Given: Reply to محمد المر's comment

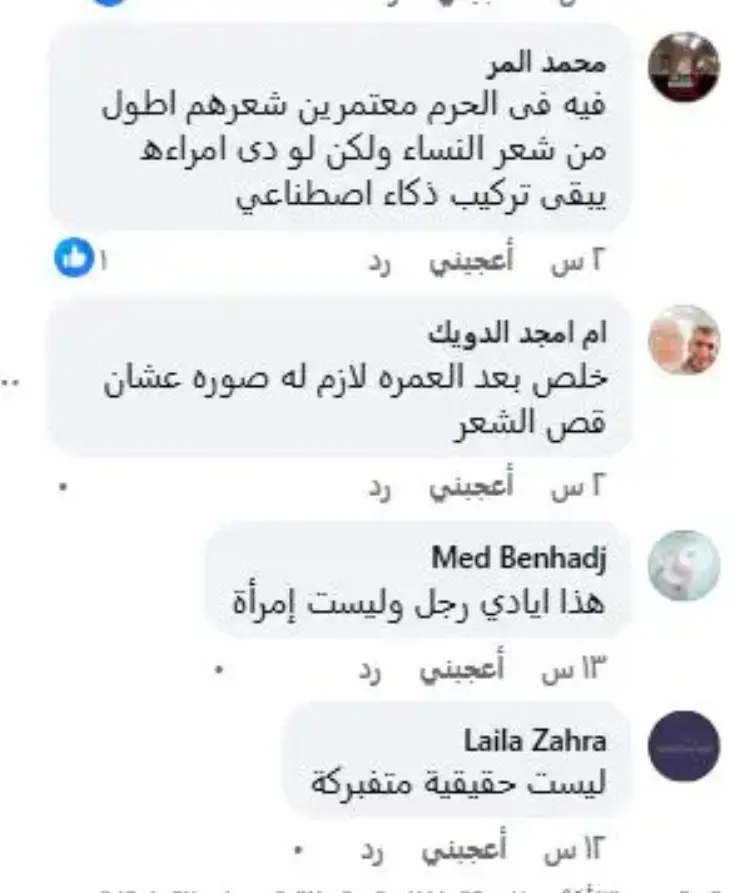Looking at the screenshot, I should click(x=378, y=263).
